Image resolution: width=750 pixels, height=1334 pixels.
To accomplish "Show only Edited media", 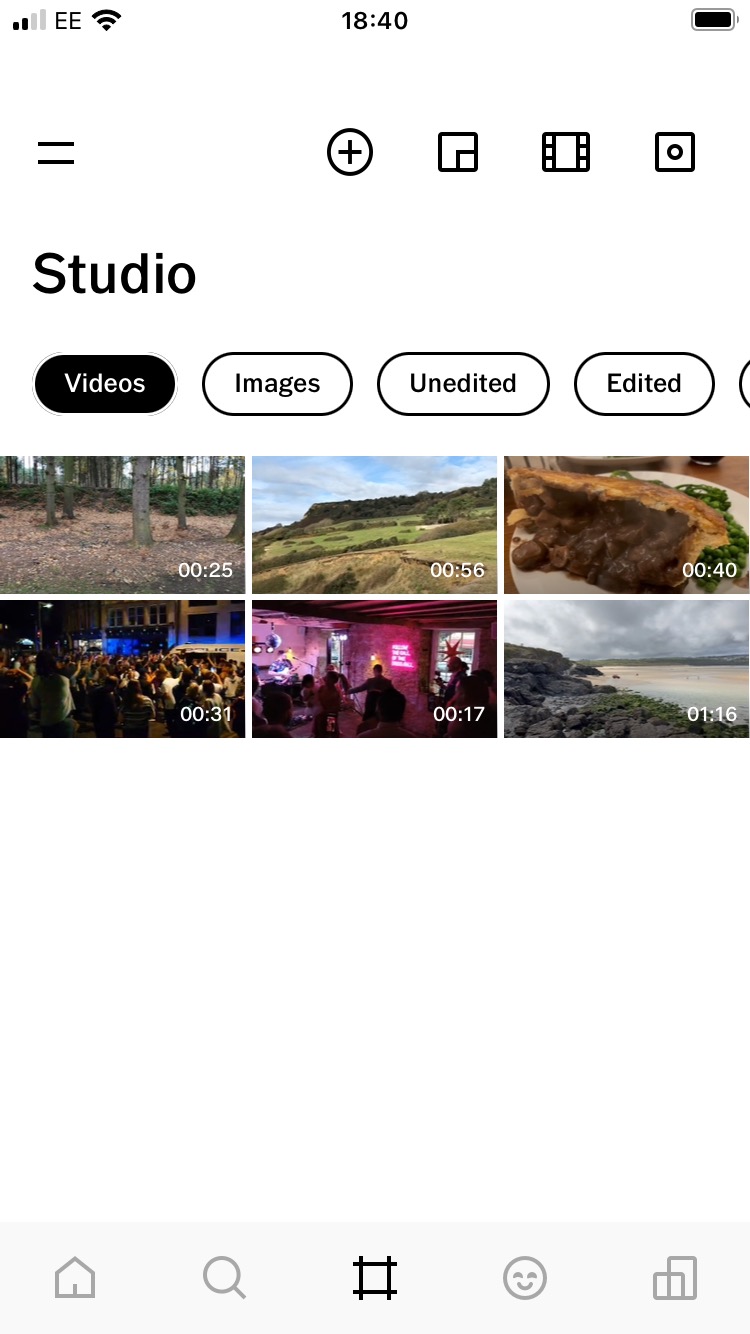I will 644,384.
